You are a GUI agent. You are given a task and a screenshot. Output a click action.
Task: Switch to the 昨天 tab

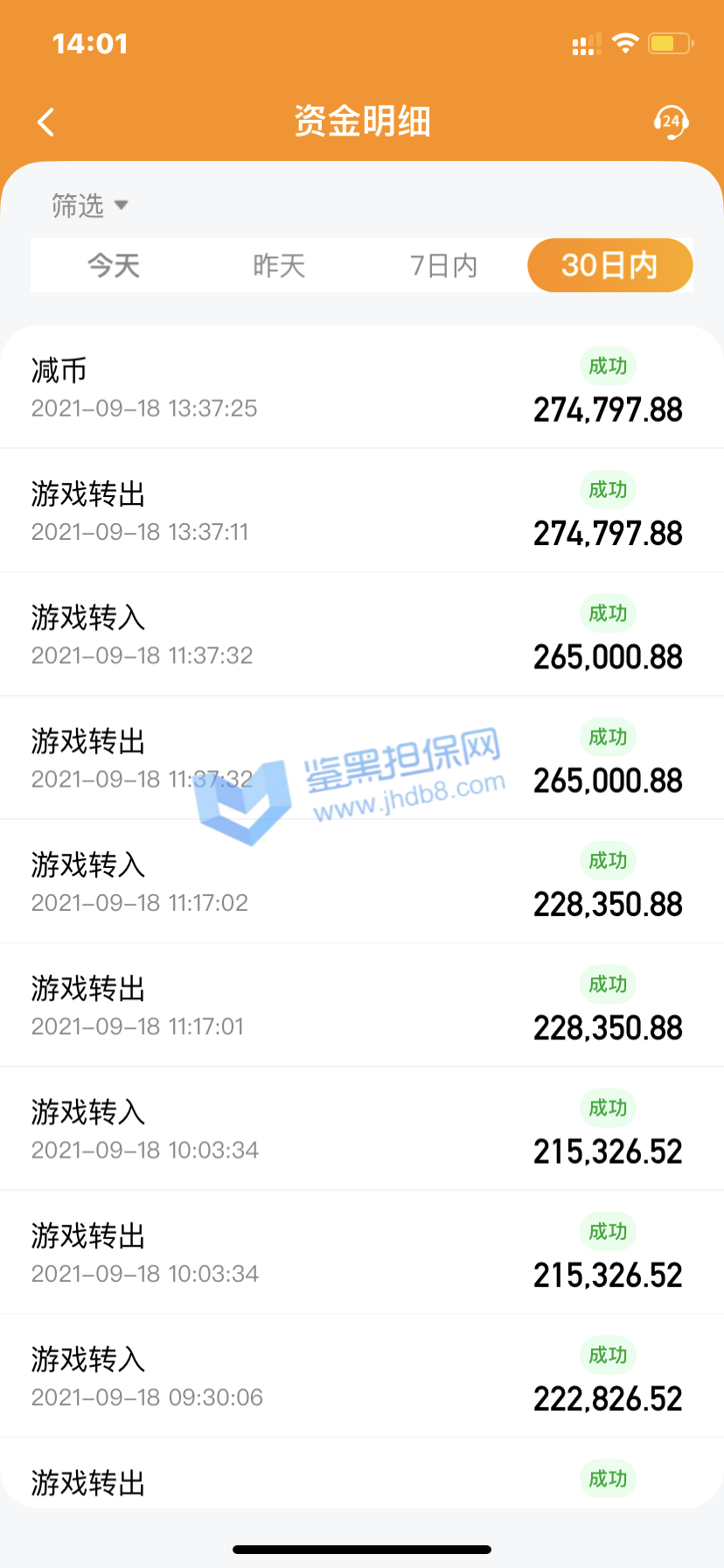pyautogui.click(x=279, y=265)
